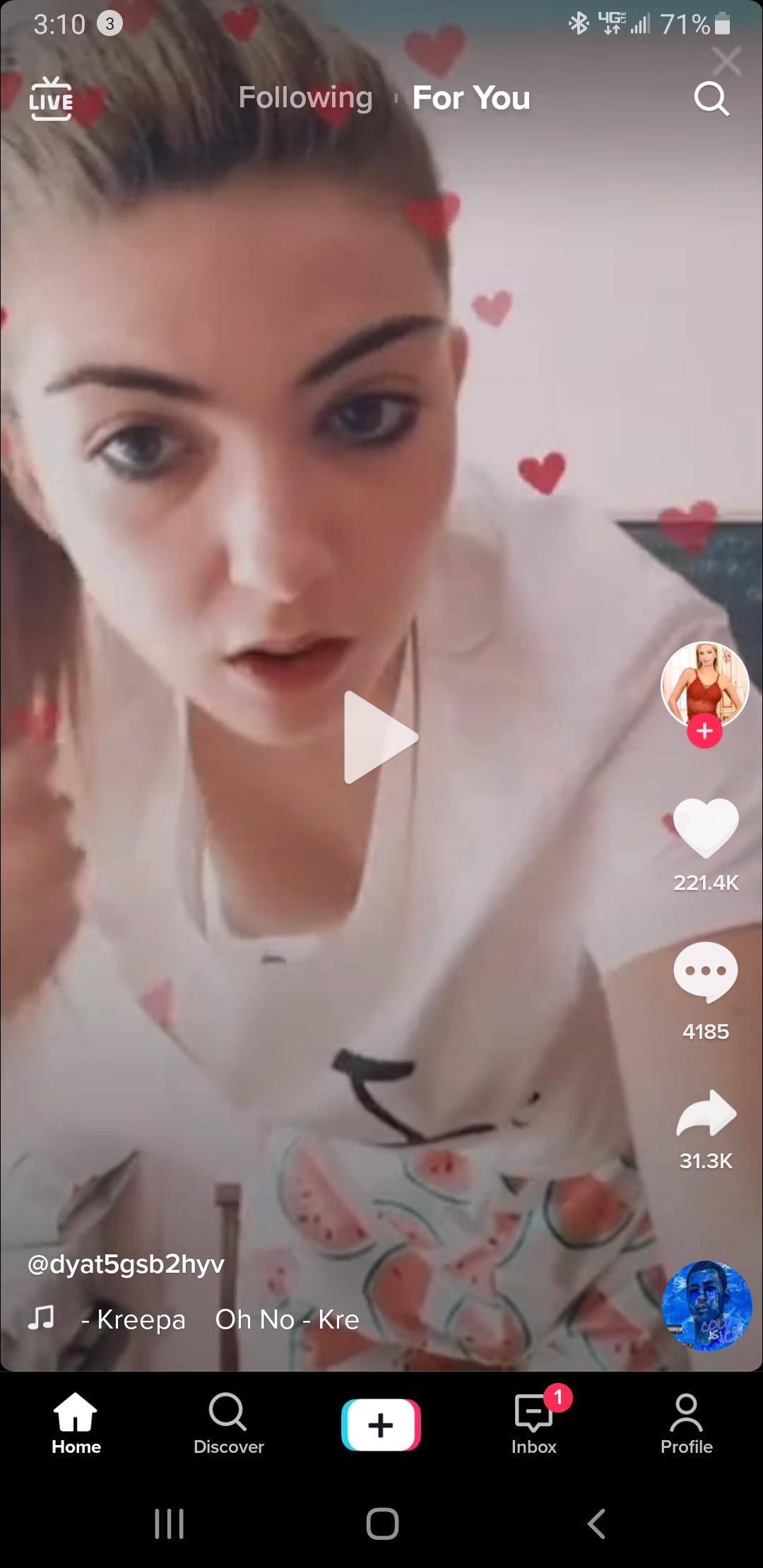Image resolution: width=763 pixels, height=1568 pixels.
Task: Follow the creator with the red plus
Action: 704,731
